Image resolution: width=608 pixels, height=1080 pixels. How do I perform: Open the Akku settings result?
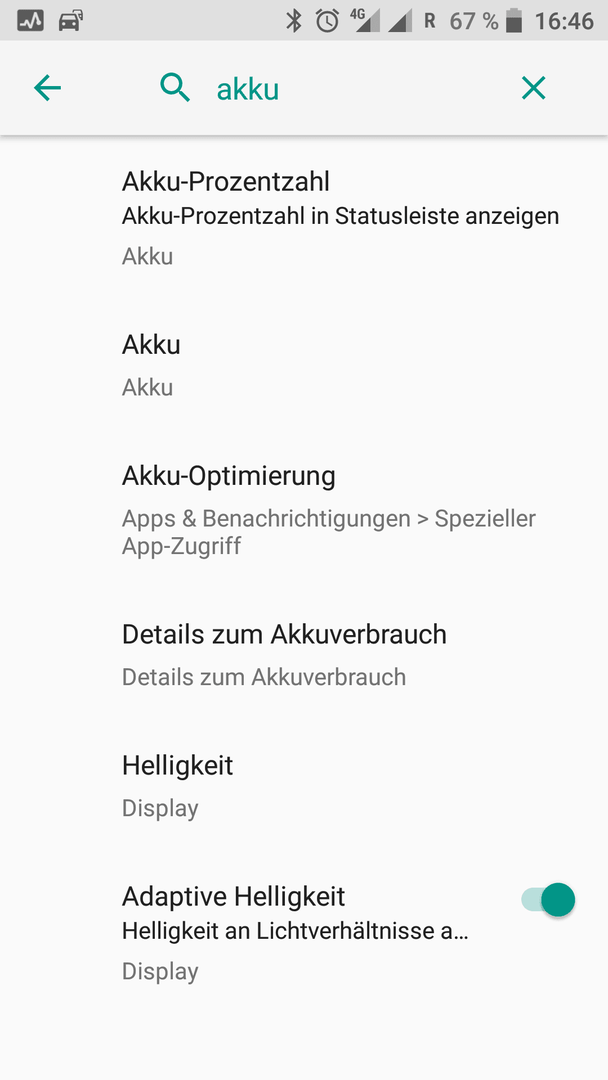(304, 365)
